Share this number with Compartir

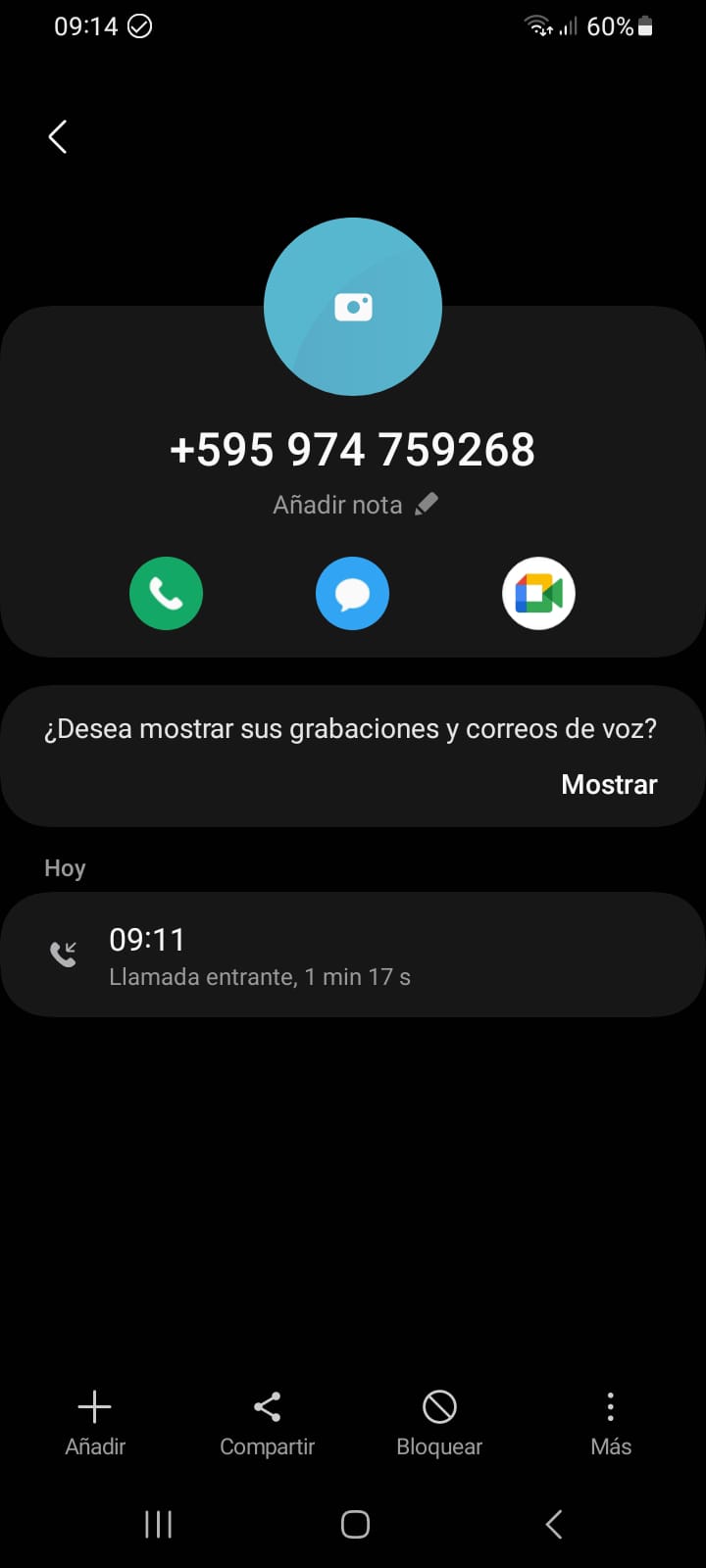267,1422
